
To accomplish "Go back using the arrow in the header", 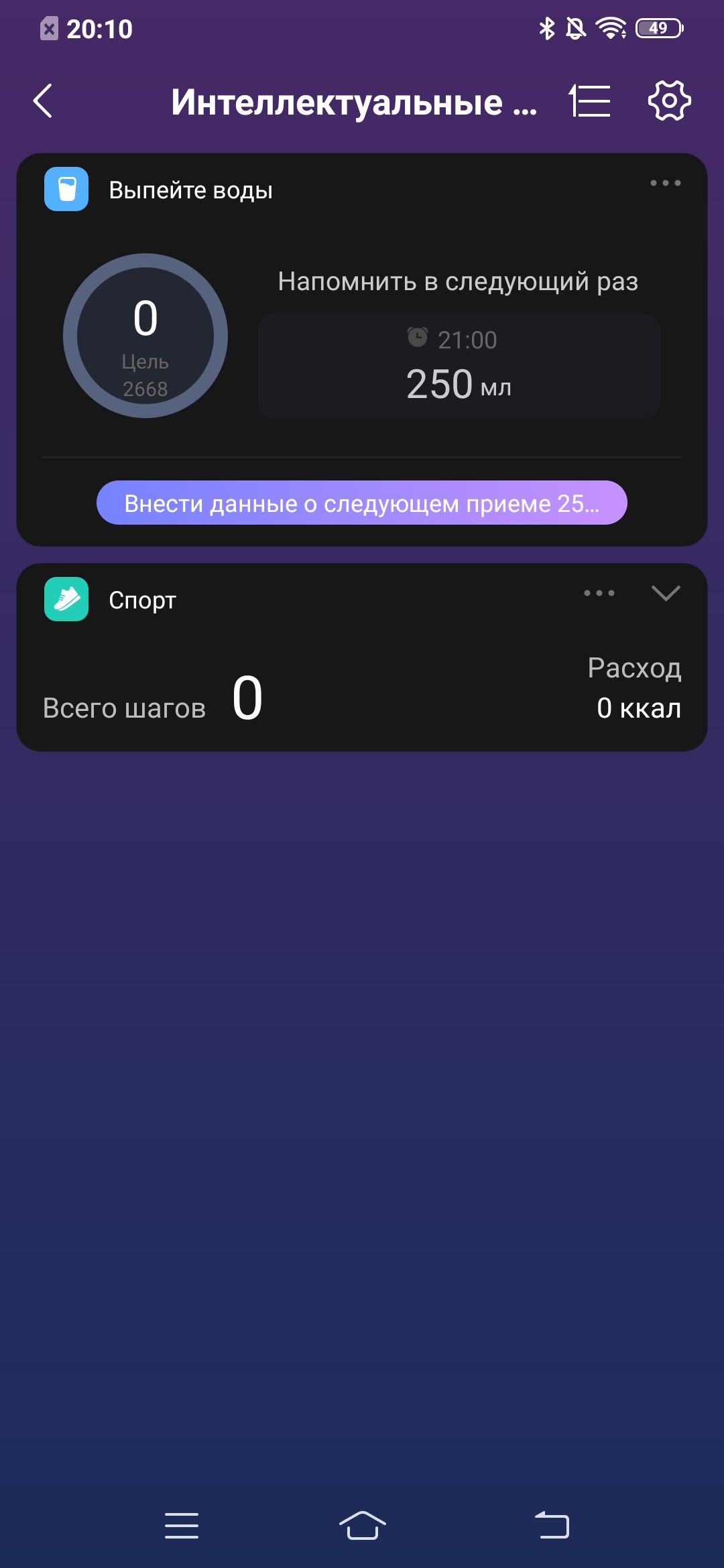I will click(x=42, y=101).
